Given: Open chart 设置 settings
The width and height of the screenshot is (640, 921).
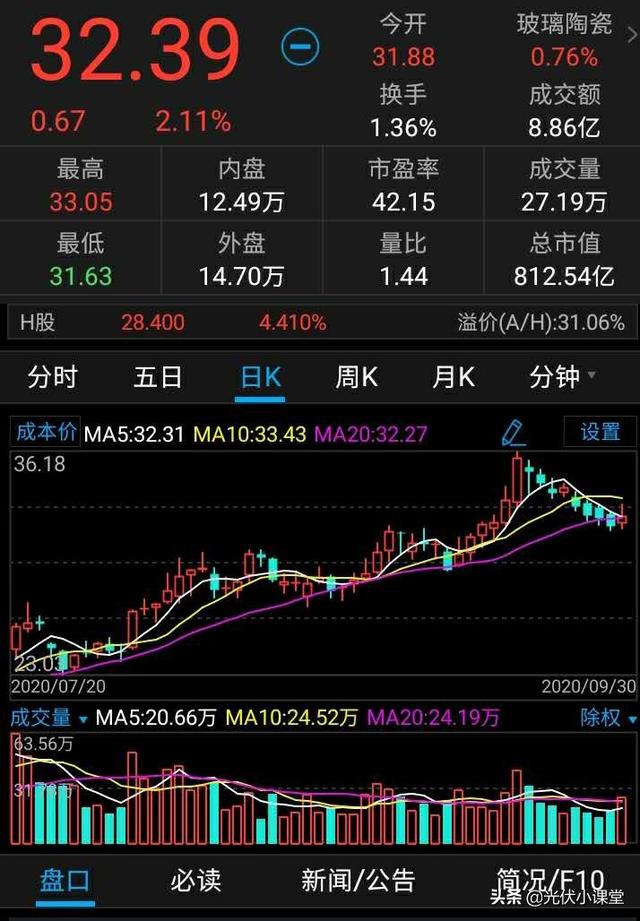Looking at the screenshot, I should [x=600, y=432].
